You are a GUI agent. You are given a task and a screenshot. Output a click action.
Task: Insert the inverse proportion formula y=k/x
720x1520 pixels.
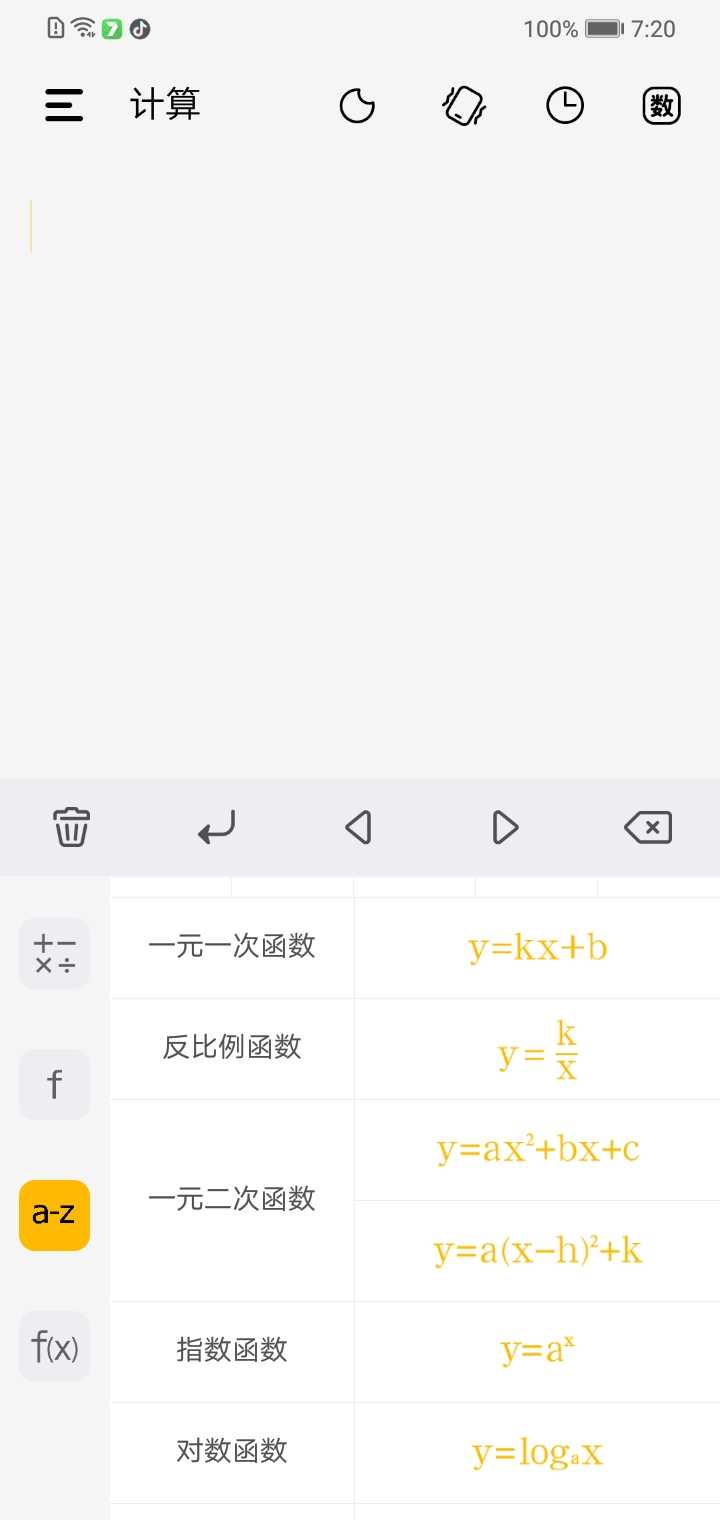(537, 1050)
